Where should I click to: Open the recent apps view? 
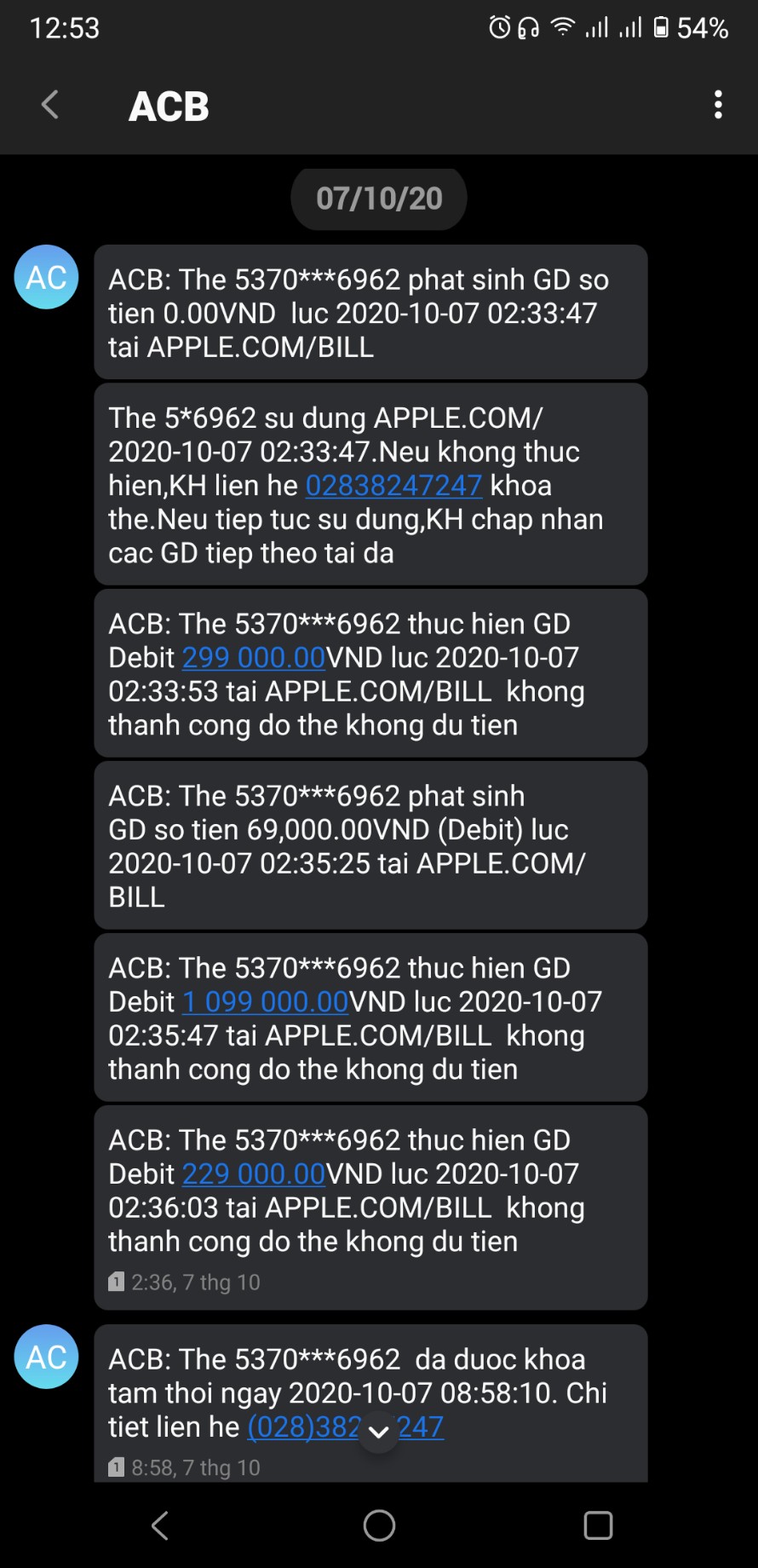click(598, 1525)
